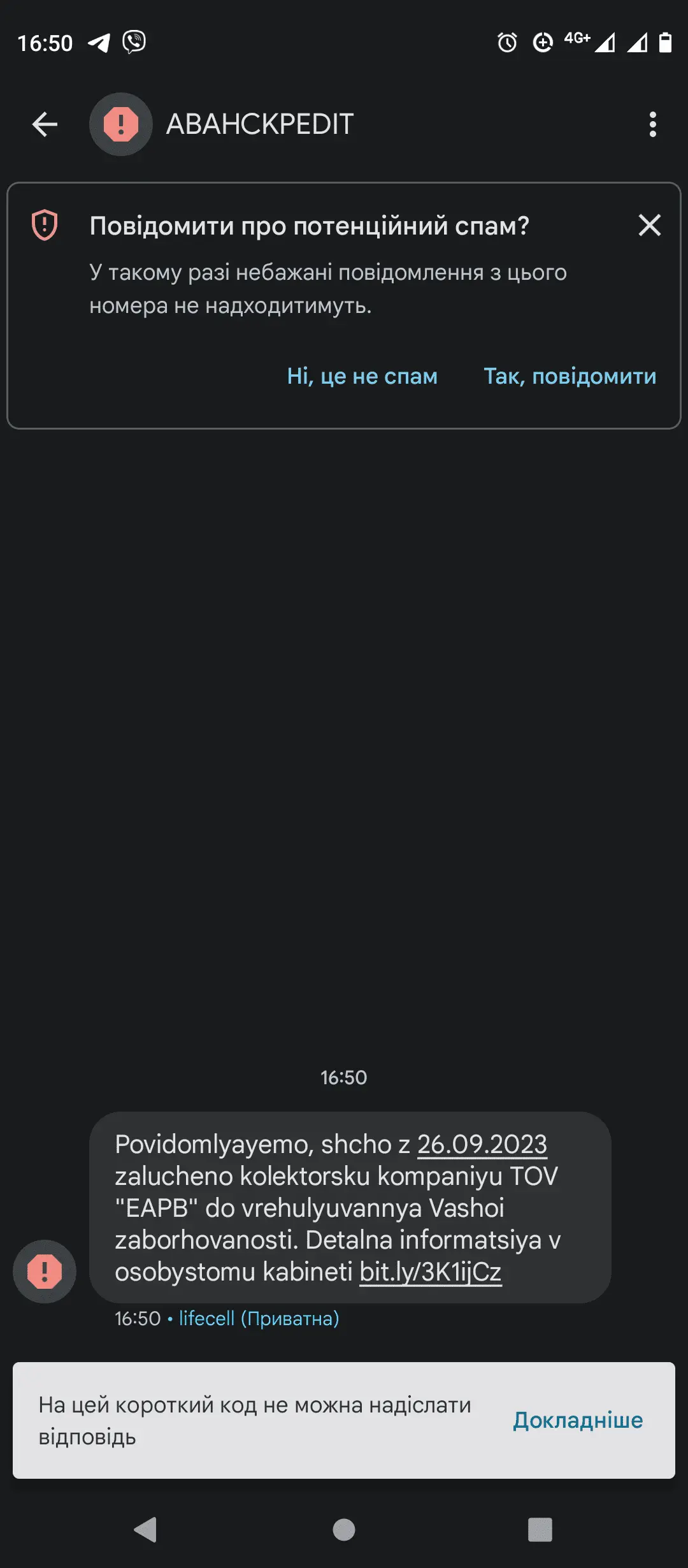
Task: Tap the 26.09.2023 date link
Action: [x=482, y=1144]
